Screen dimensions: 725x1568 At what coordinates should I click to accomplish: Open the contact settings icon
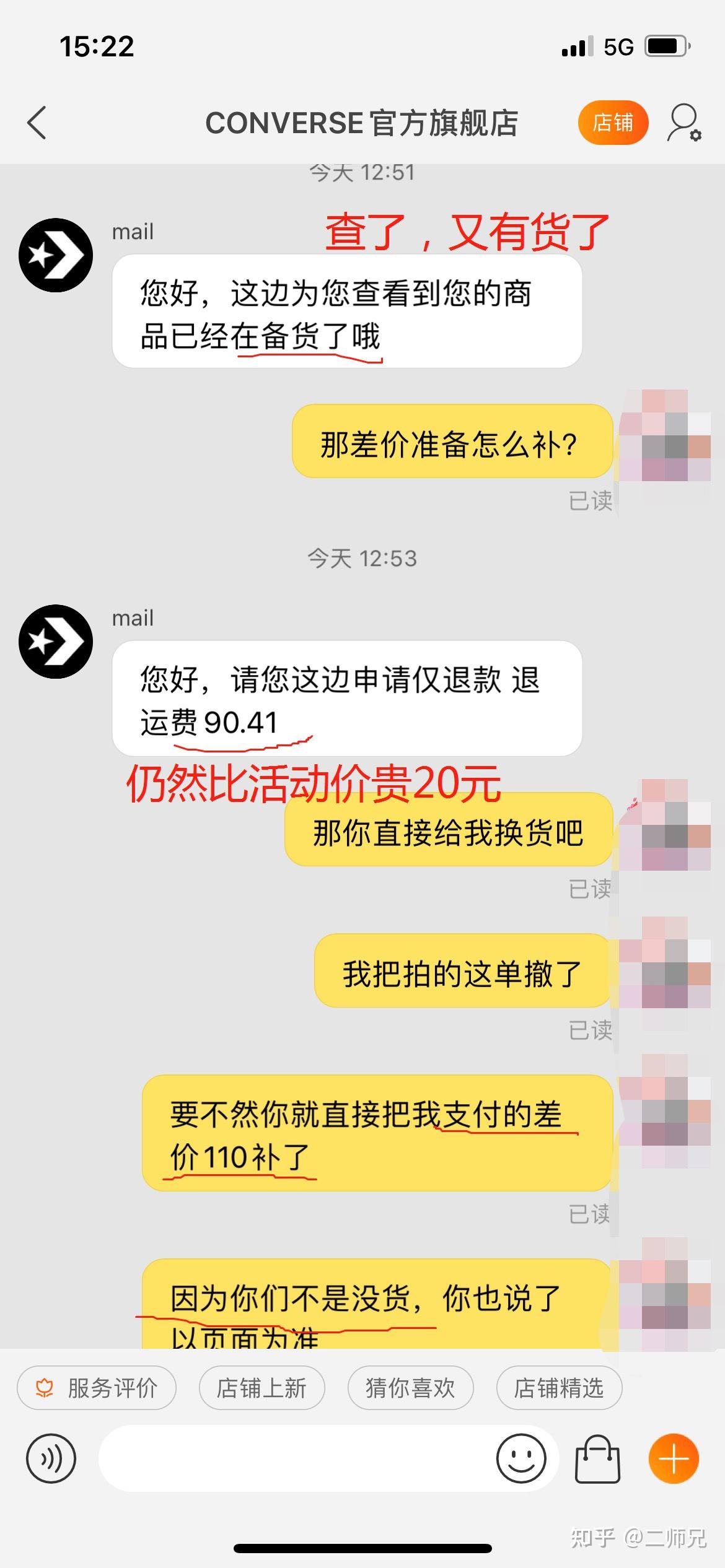(x=683, y=123)
